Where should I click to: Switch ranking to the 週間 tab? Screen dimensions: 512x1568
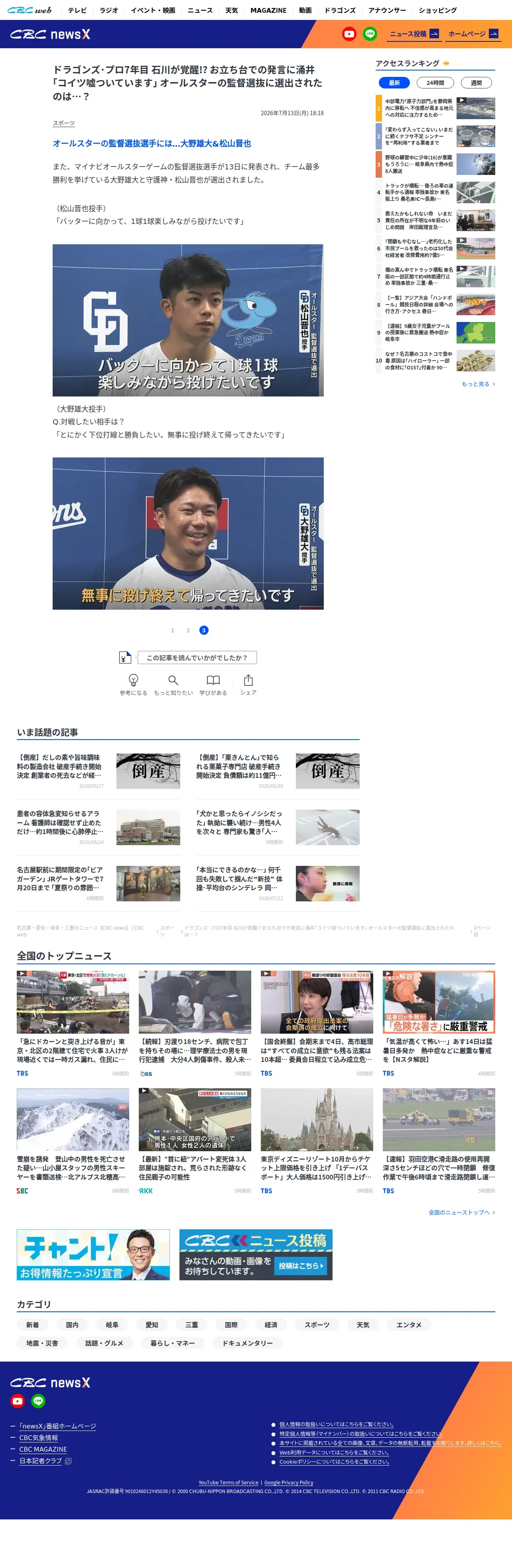pyautogui.click(x=476, y=83)
